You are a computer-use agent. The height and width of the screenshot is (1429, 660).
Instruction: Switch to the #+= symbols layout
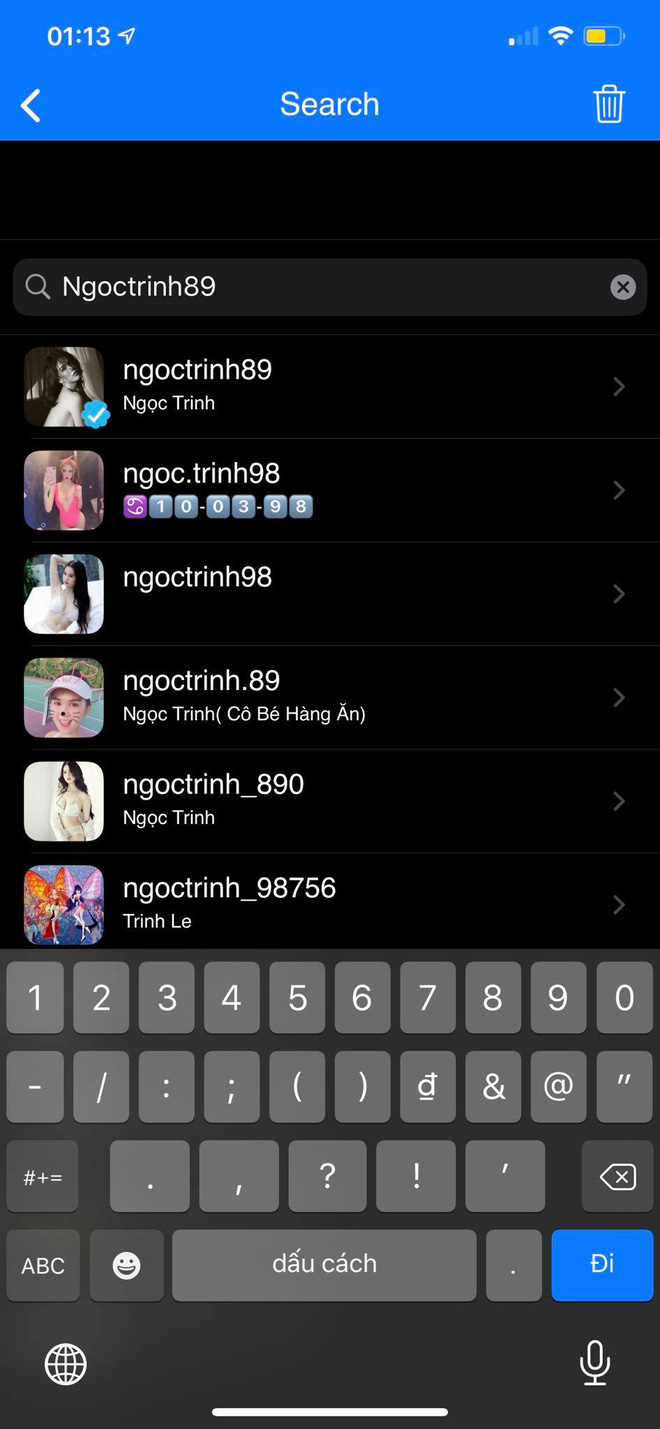pyautogui.click(x=43, y=1177)
